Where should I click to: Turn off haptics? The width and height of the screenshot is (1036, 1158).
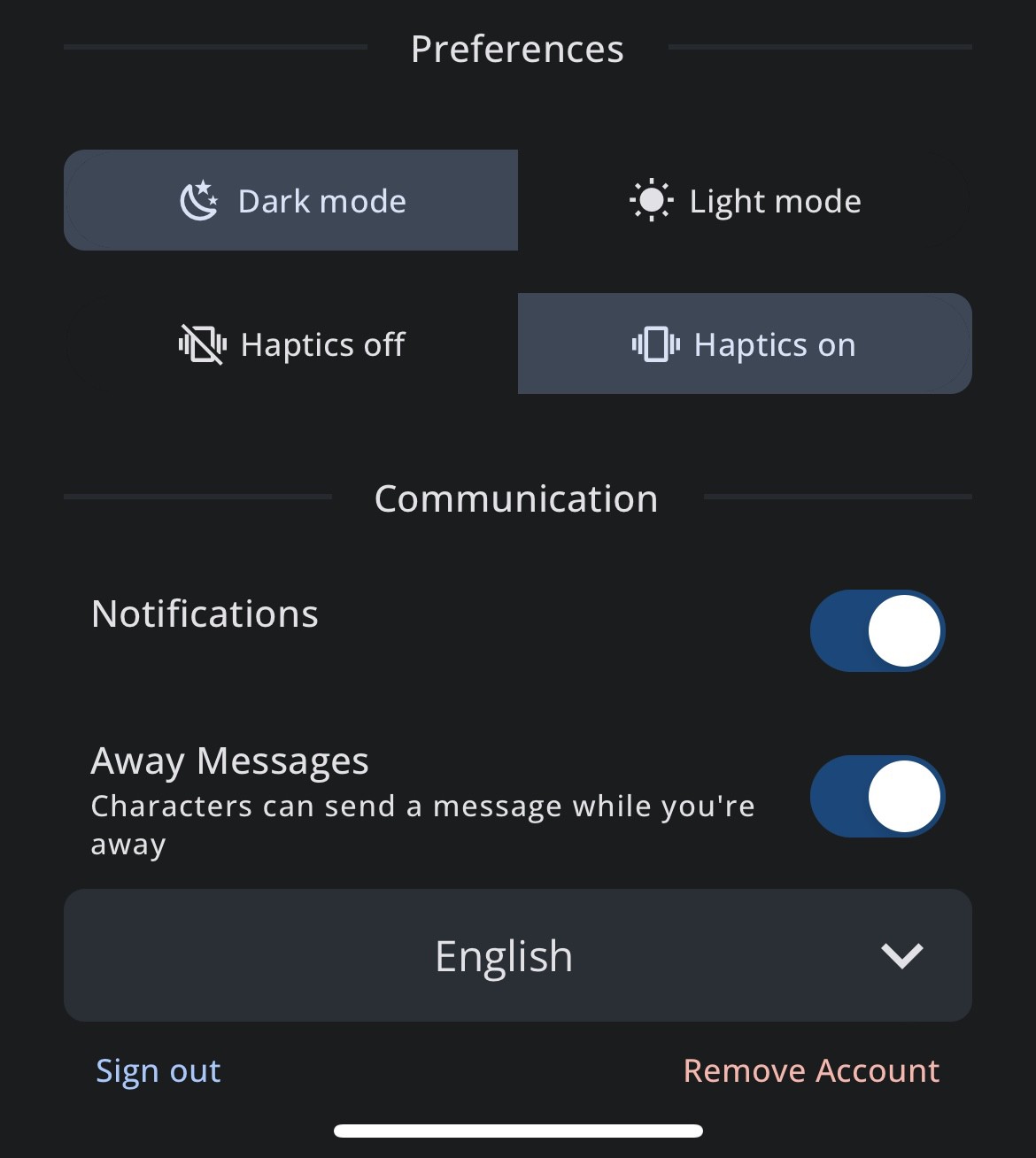coord(290,344)
